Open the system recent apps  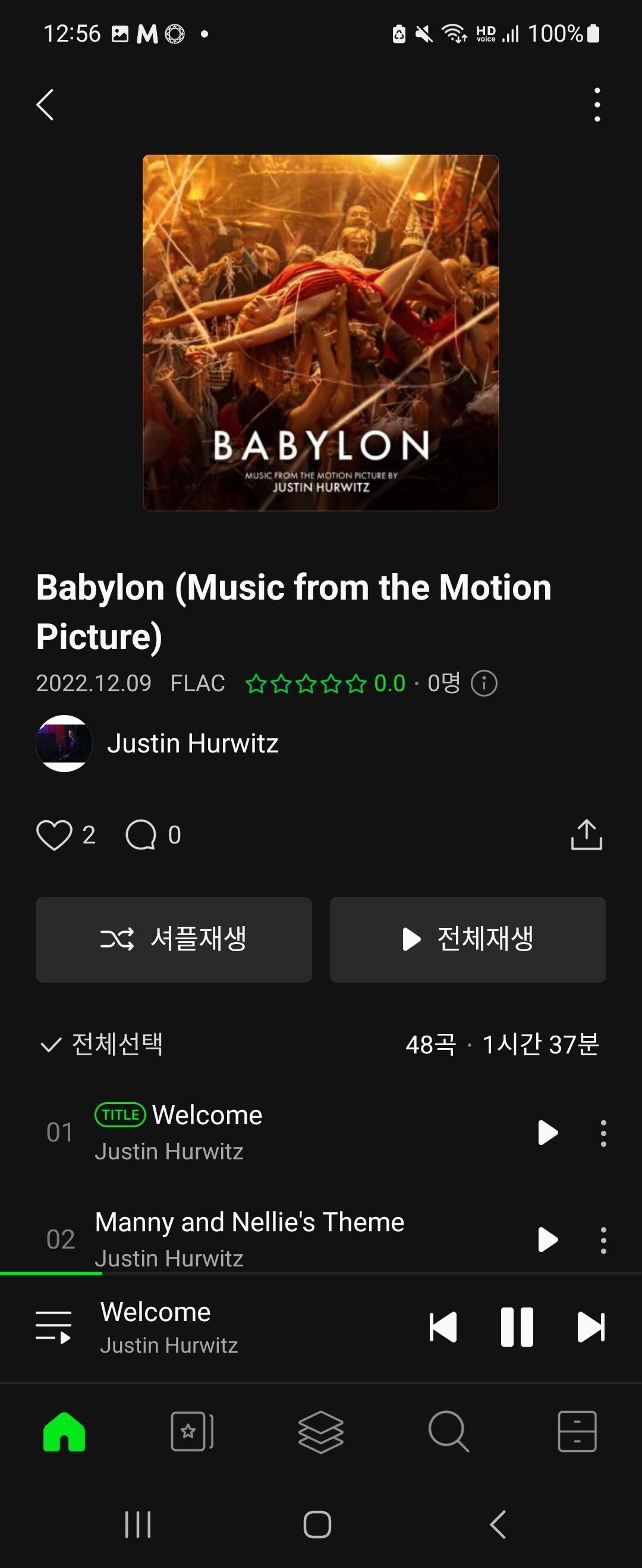(137, 1525)
